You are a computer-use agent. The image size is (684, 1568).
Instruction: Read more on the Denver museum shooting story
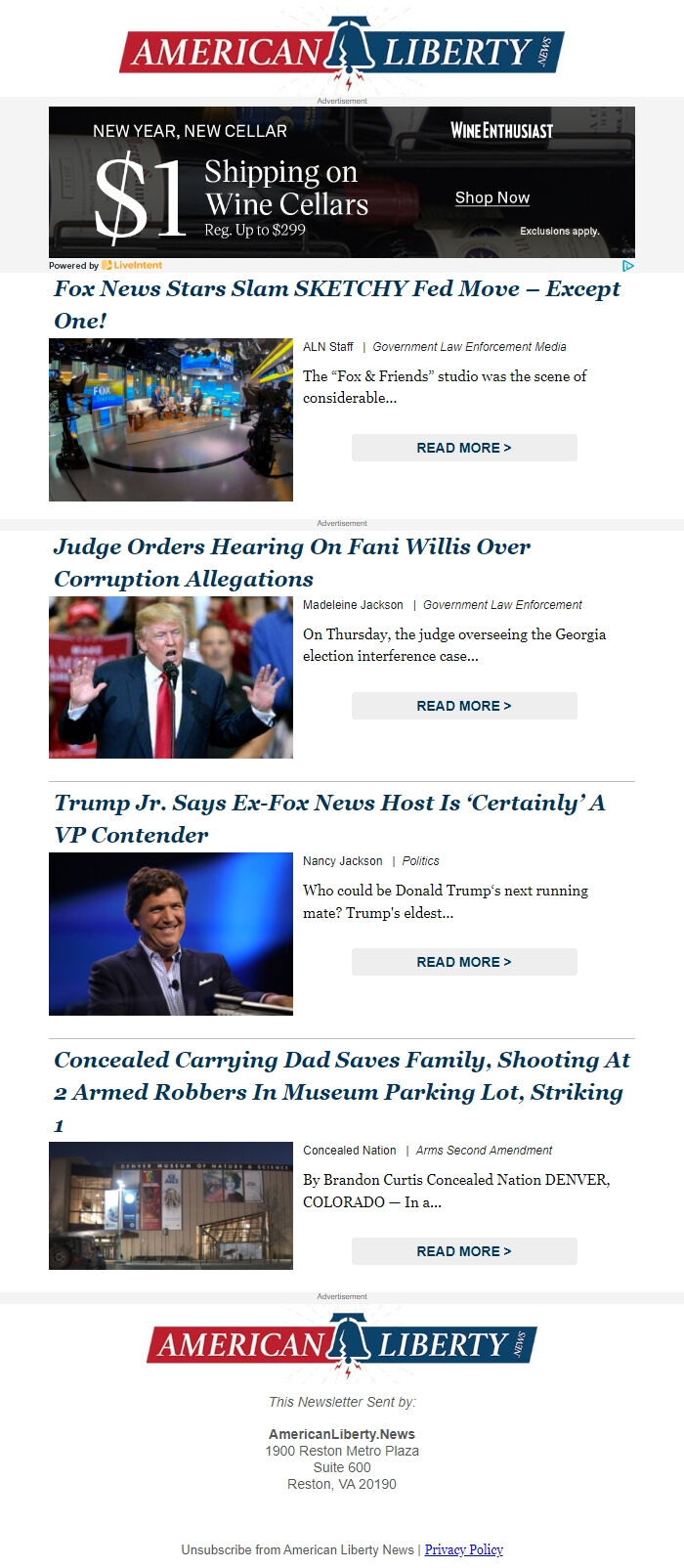[x=464, y=1251]
